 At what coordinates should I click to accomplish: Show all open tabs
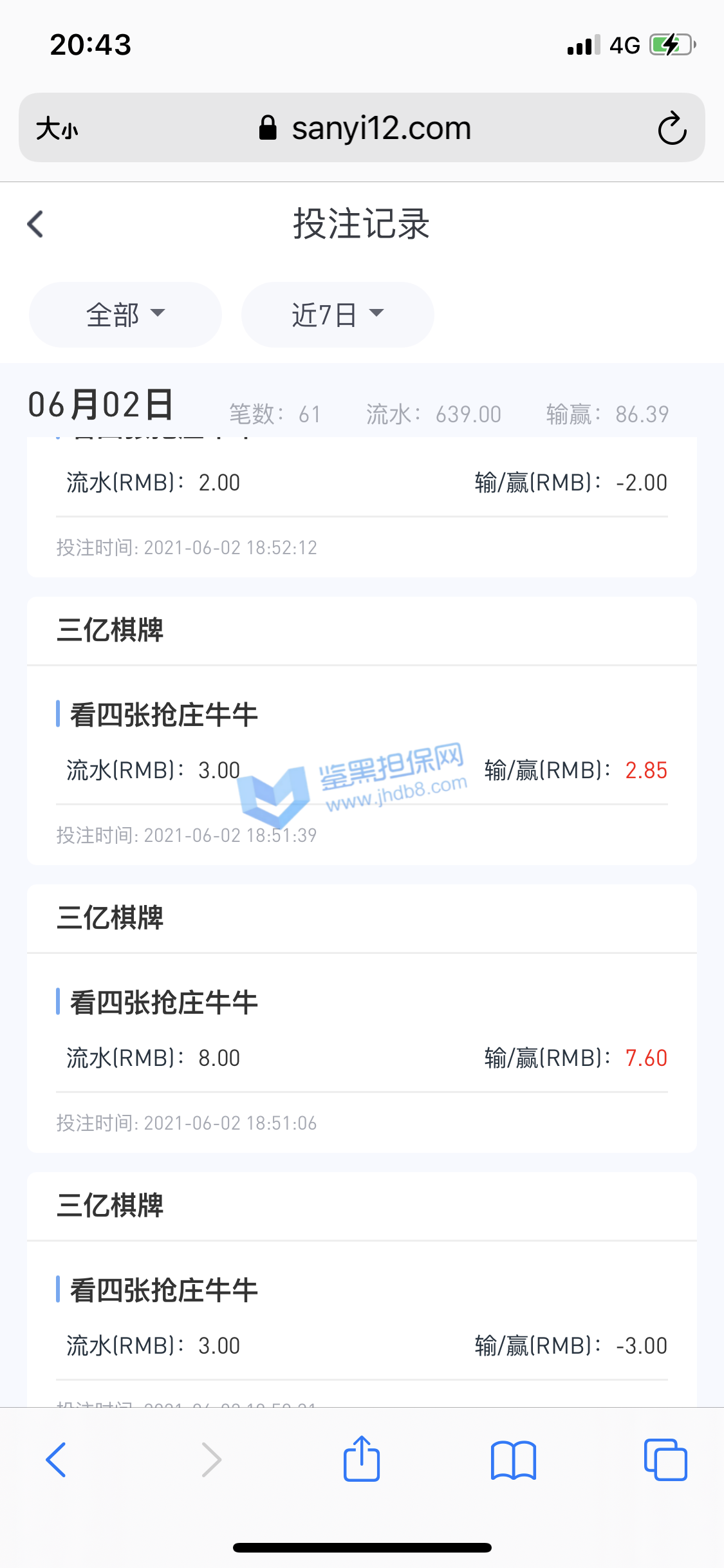point(665,1459)
